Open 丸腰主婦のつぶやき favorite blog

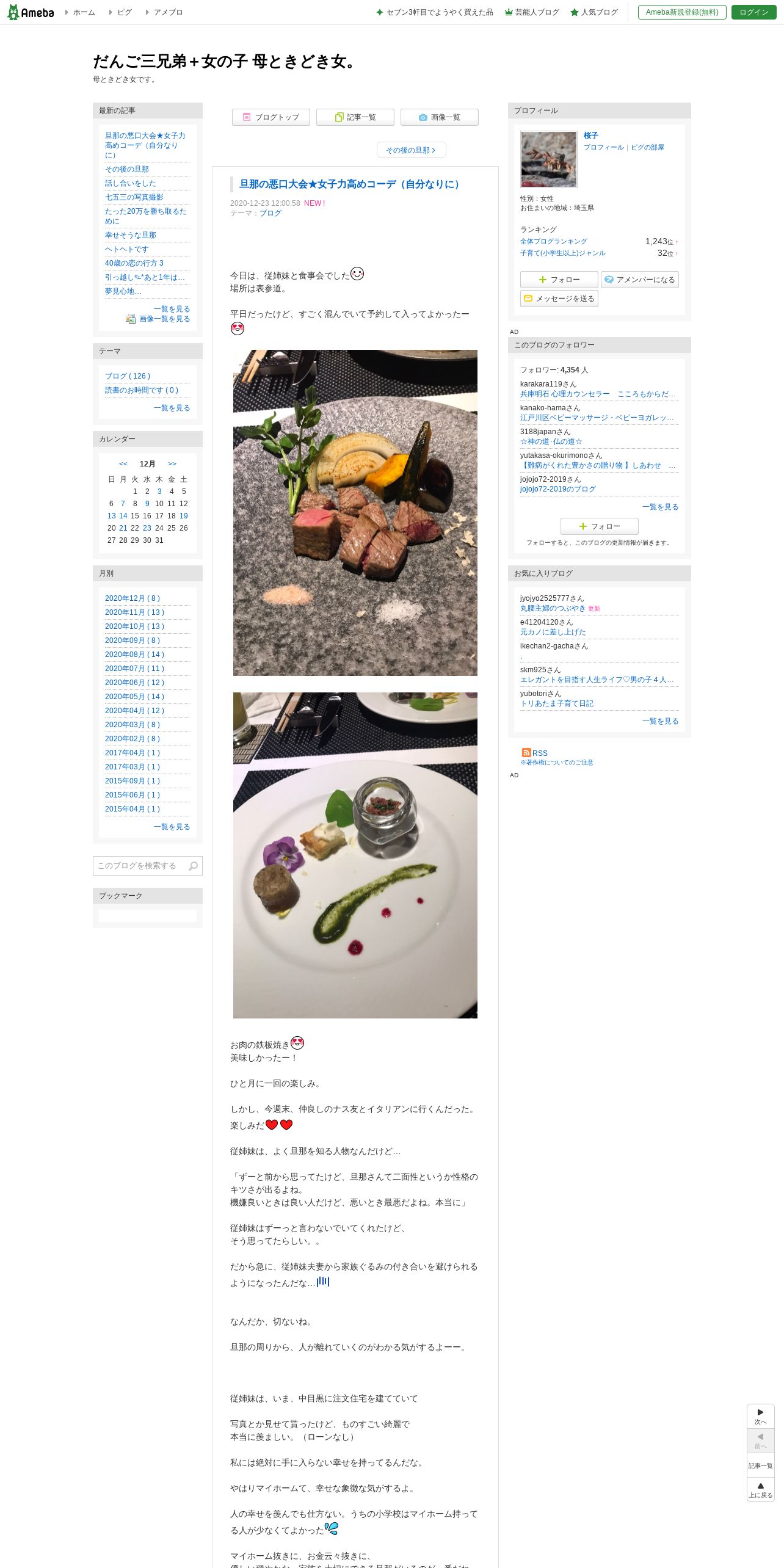[x=553, y=608]
